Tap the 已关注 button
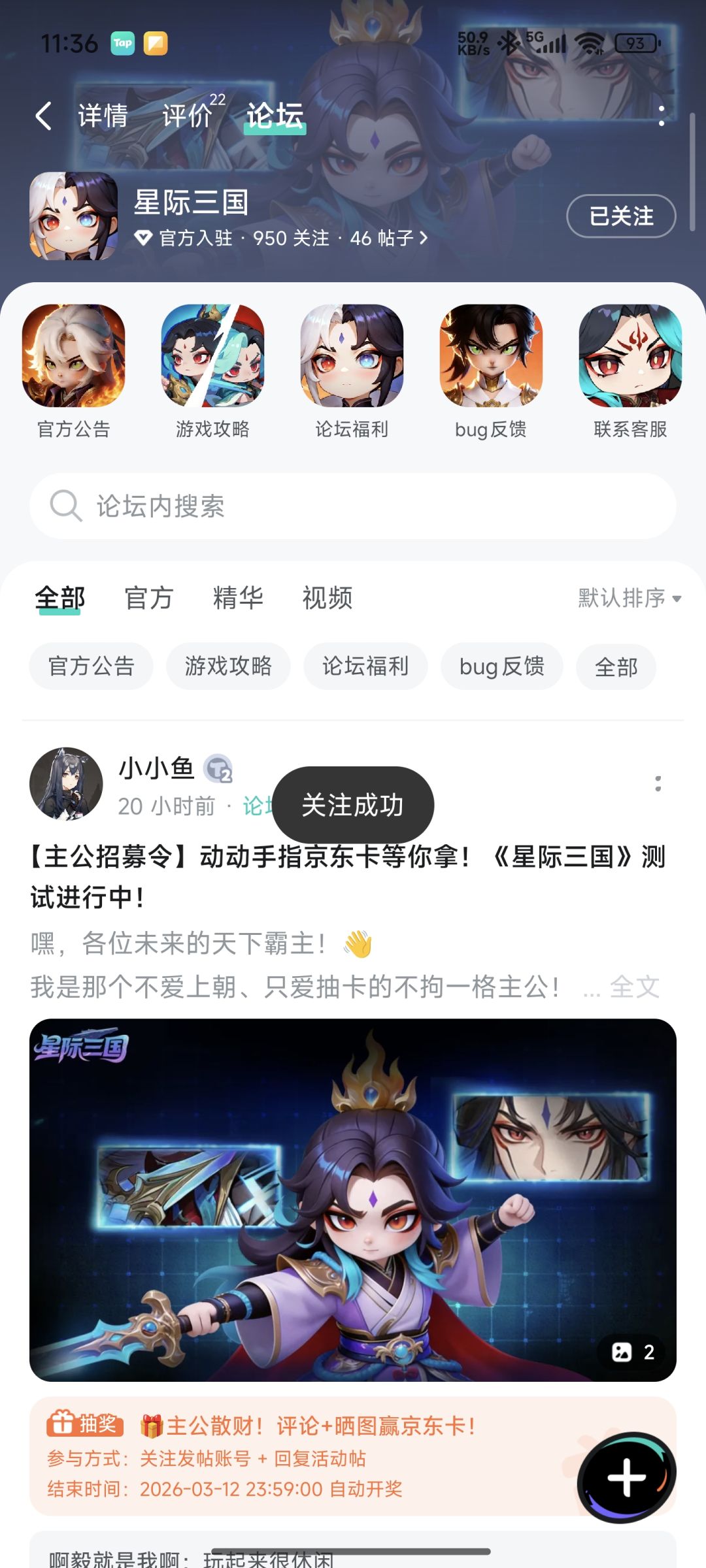This screenshot has height=1568, width=706. click(621, 216)
